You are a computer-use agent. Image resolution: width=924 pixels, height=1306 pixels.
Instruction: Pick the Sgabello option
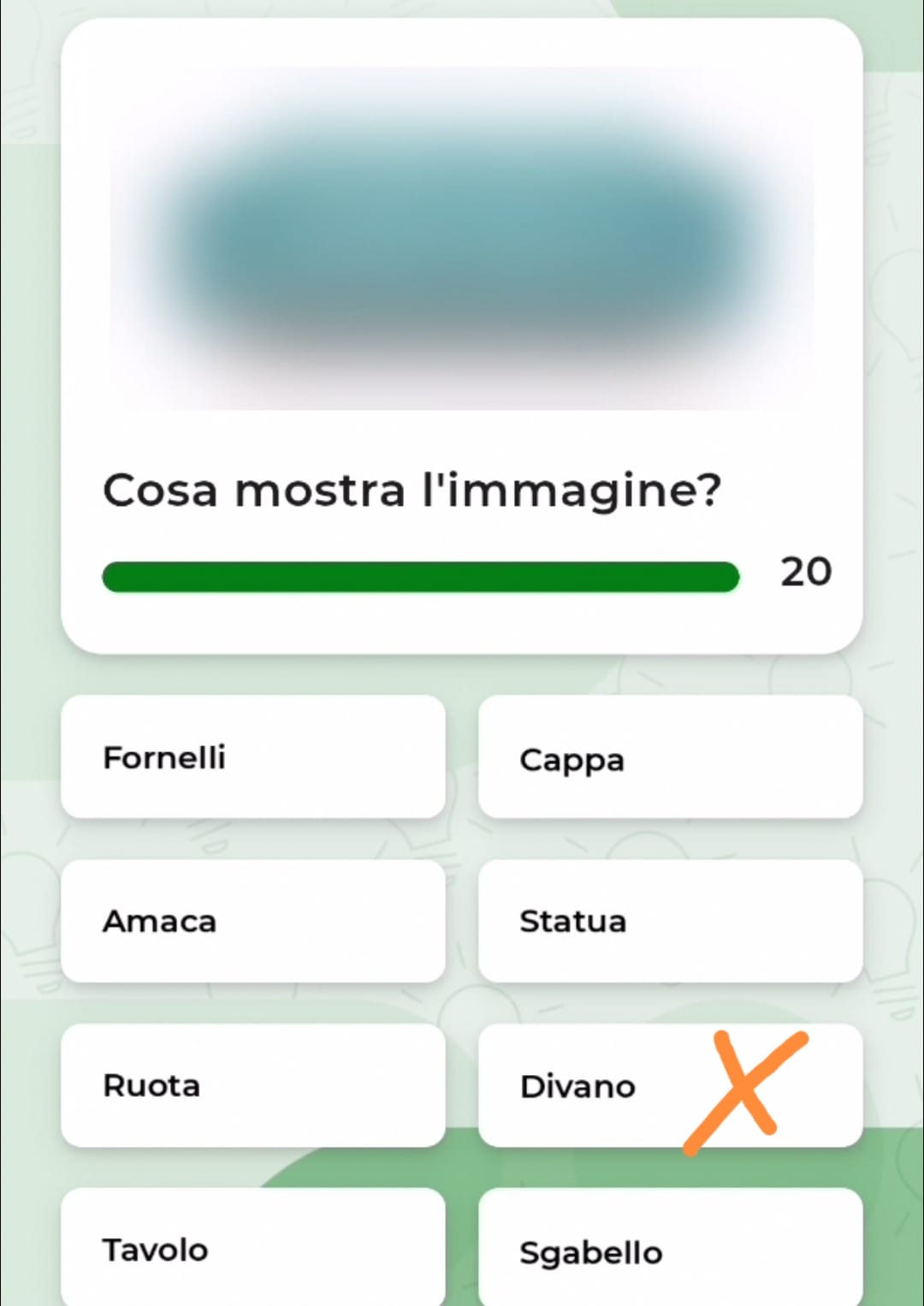pos(670,1250)
